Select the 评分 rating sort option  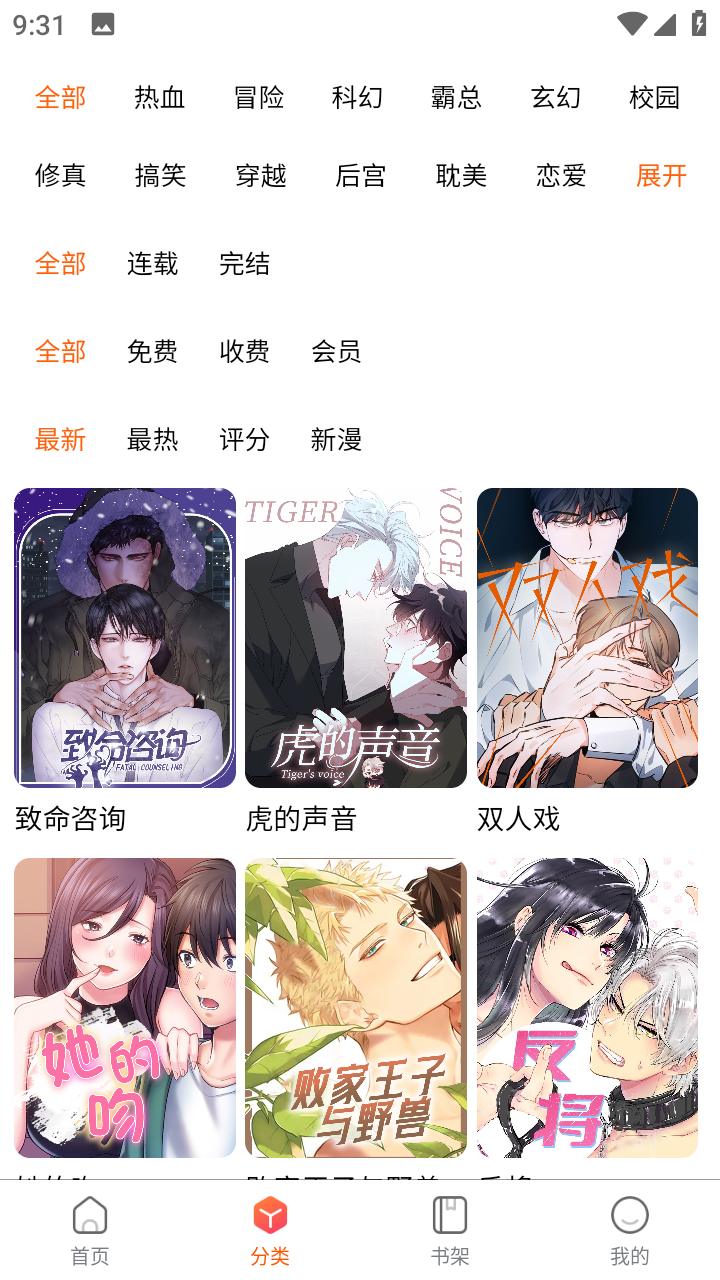243,440
